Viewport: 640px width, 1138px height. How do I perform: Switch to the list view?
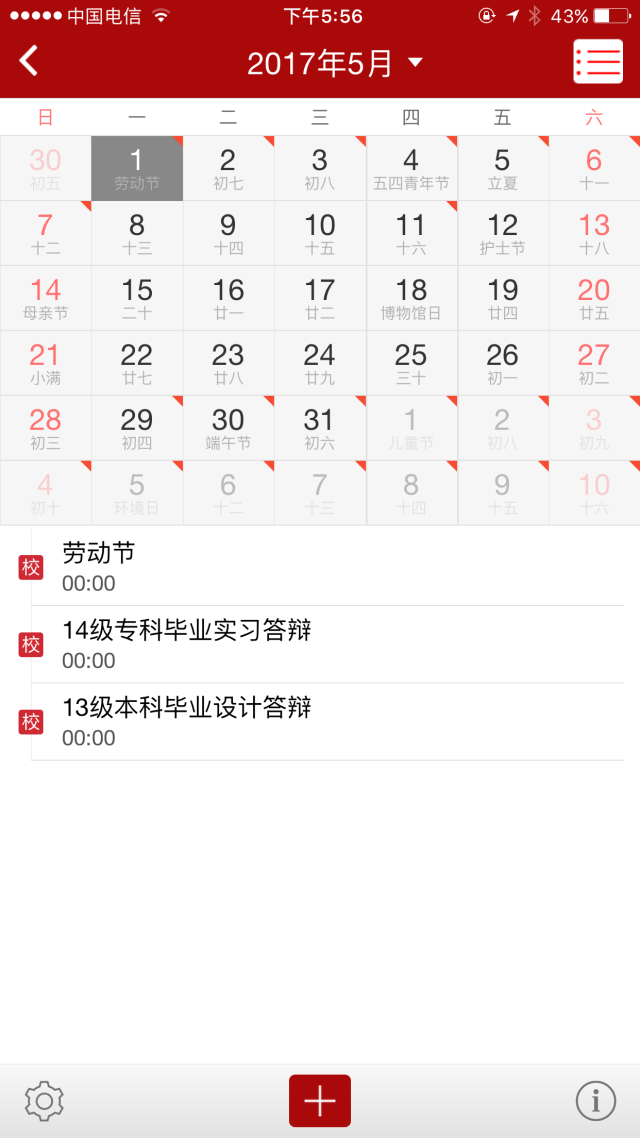click(x=597, y=62)
